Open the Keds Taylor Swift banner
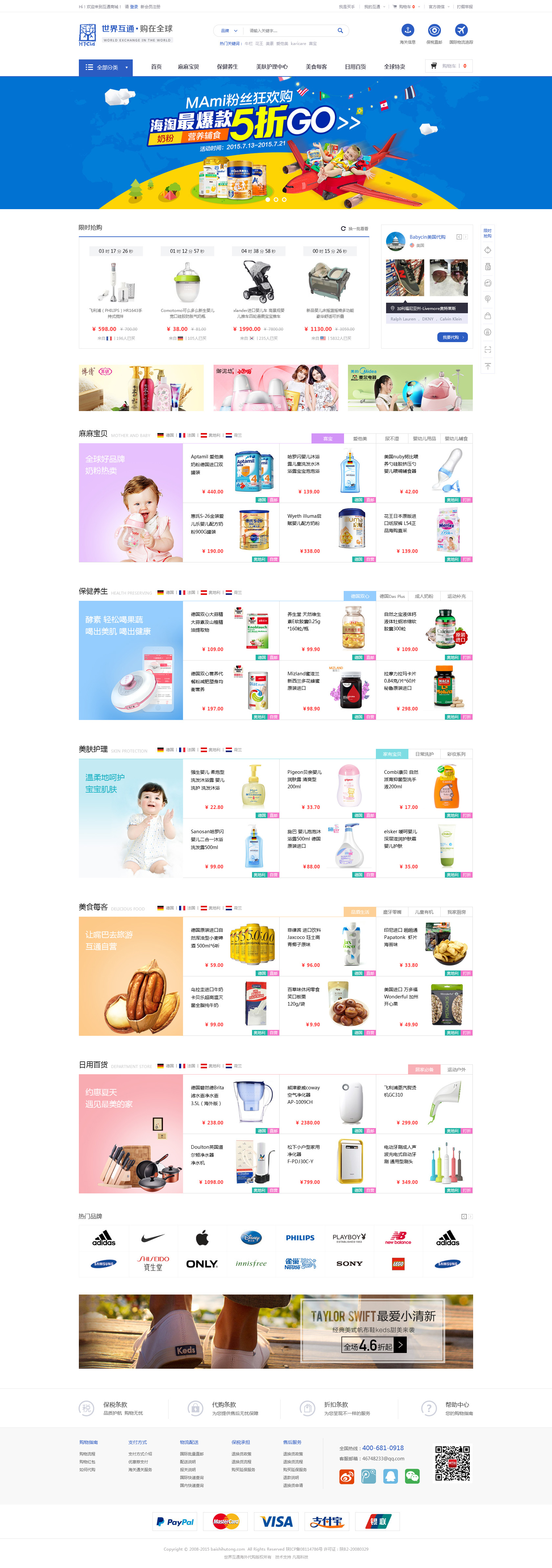 click(275, 1331)
